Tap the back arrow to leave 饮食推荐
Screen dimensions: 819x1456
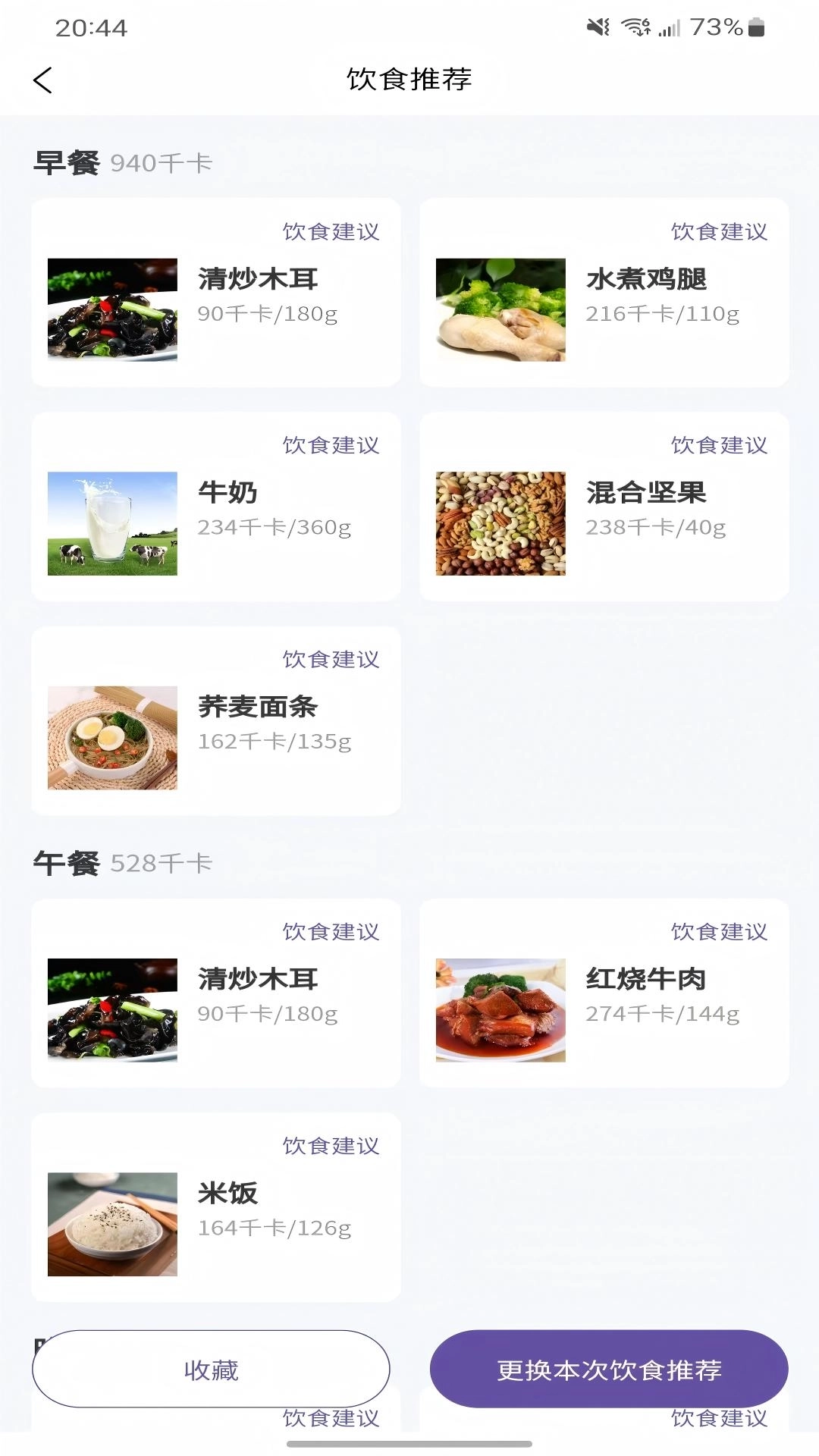43,79
